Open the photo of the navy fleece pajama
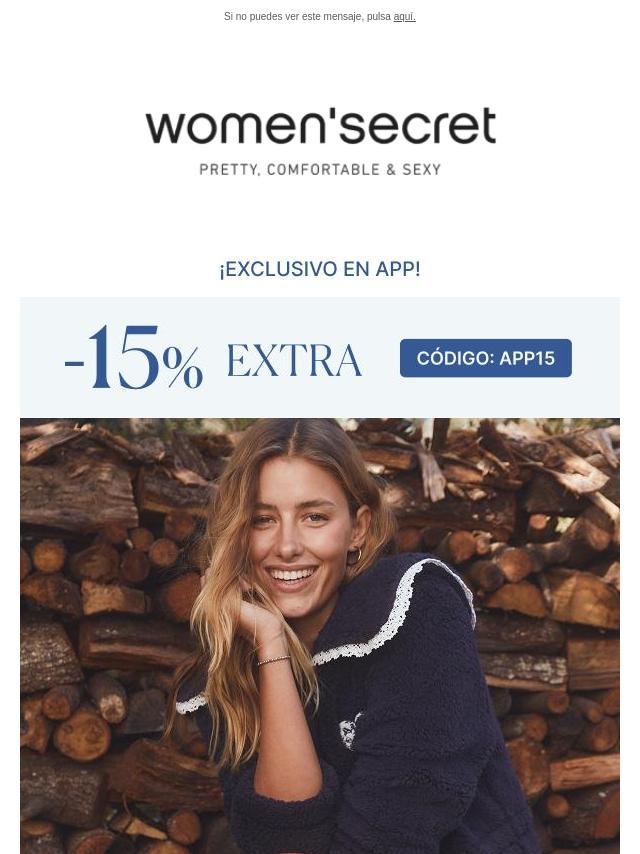 (x=320, y=636)
